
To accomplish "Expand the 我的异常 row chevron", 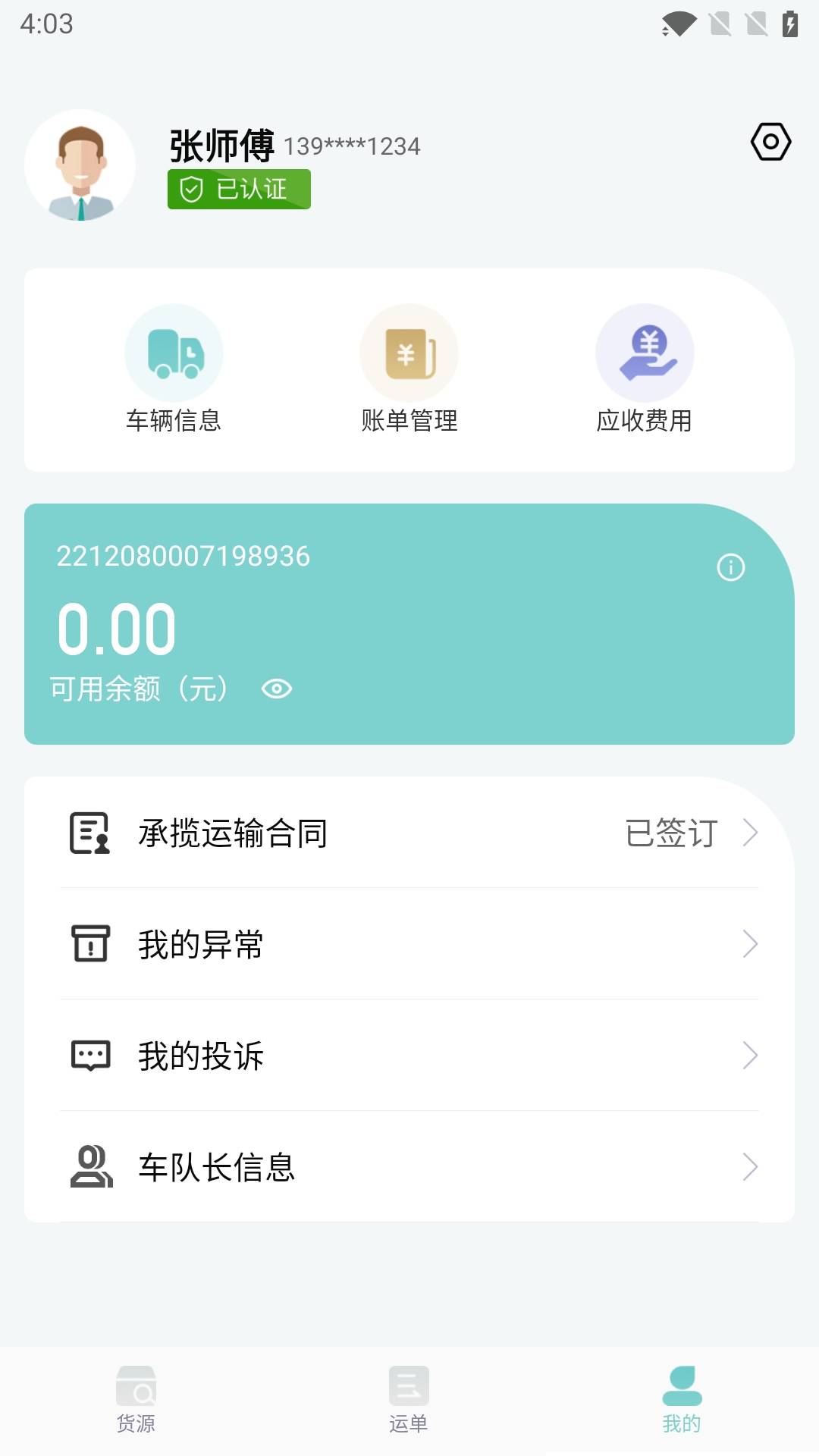I will click(x=750, y=944).
